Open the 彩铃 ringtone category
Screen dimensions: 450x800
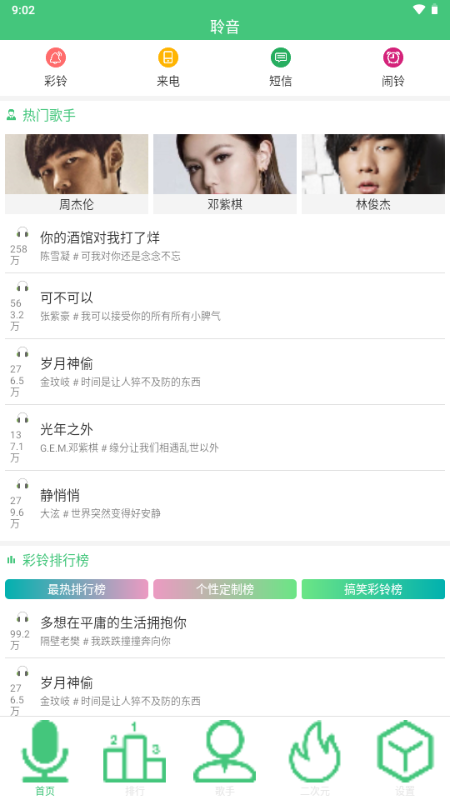pos(56,67)
